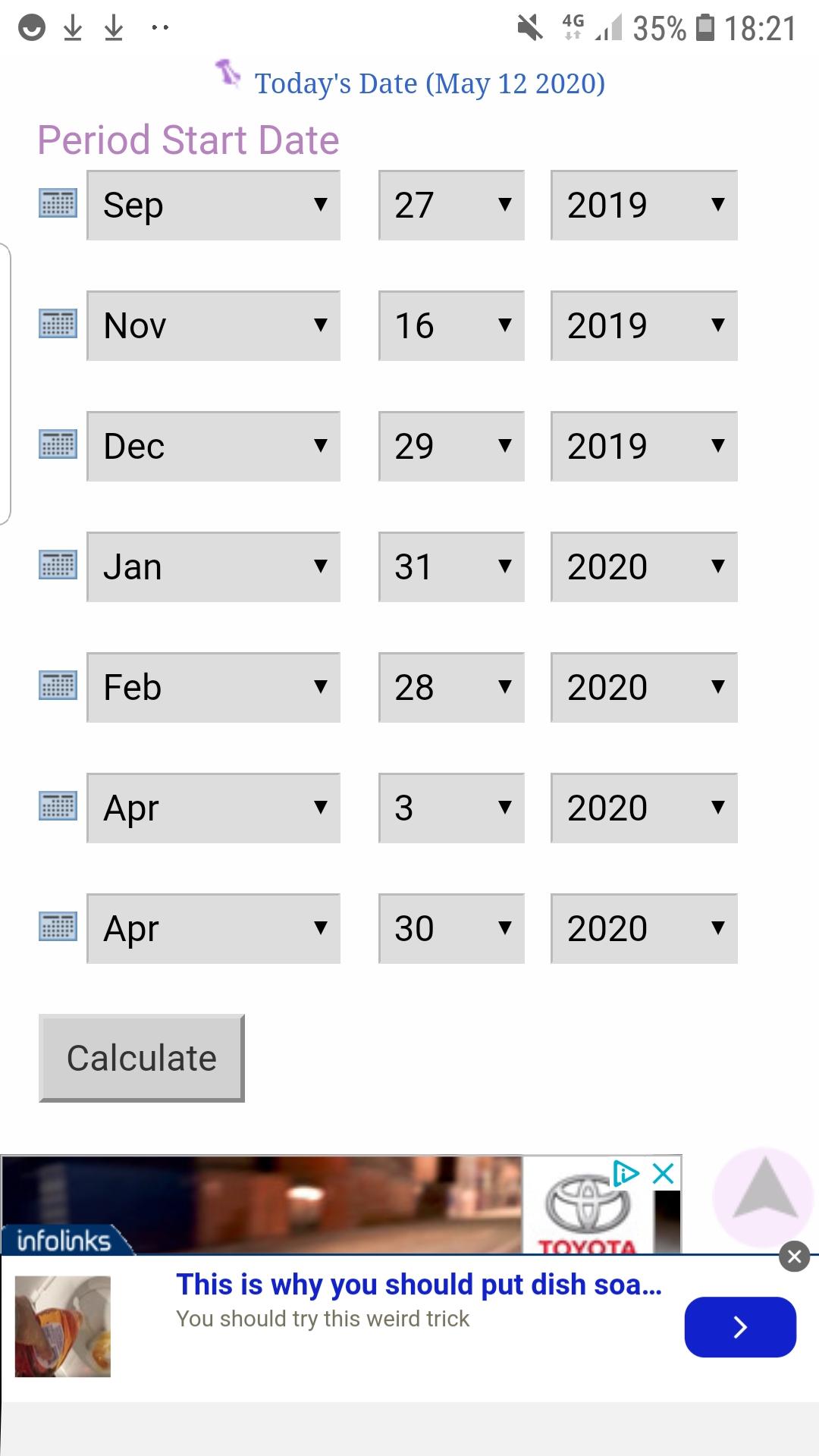Open the day dropdown showing 3
This screenshot has width=819, height=1456.
[451, 808]
